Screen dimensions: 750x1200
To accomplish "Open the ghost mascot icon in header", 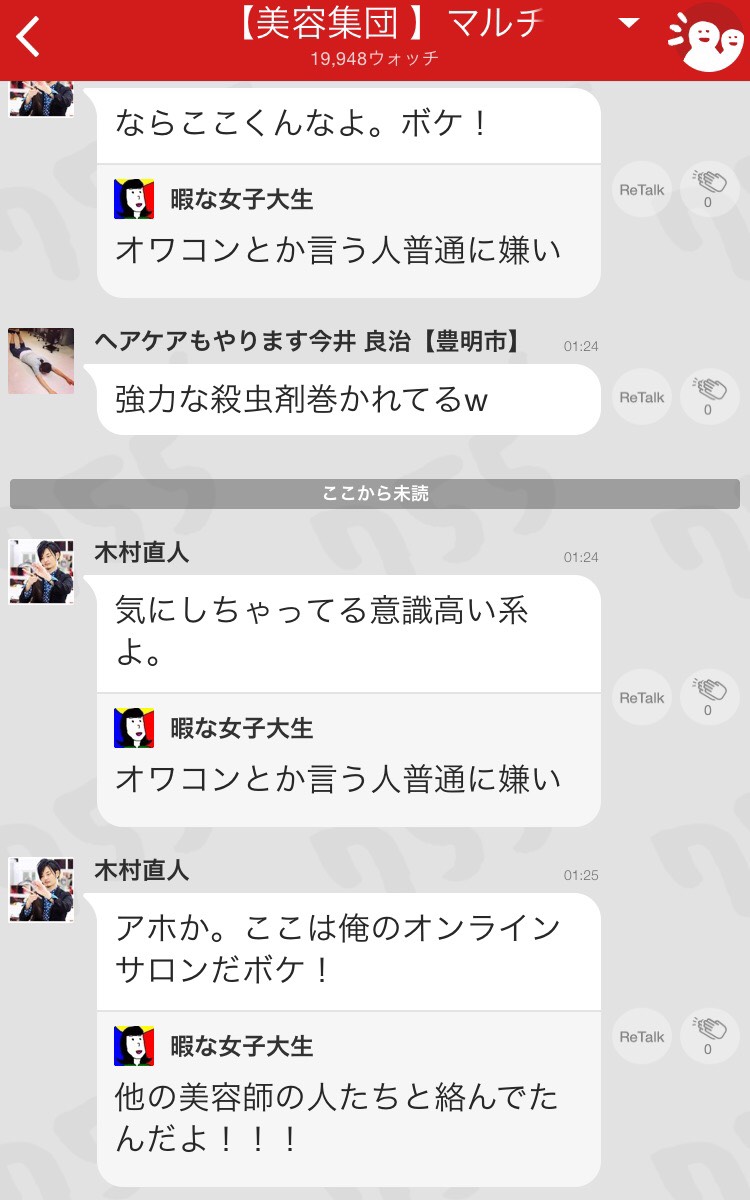I will tap(706, 37).
